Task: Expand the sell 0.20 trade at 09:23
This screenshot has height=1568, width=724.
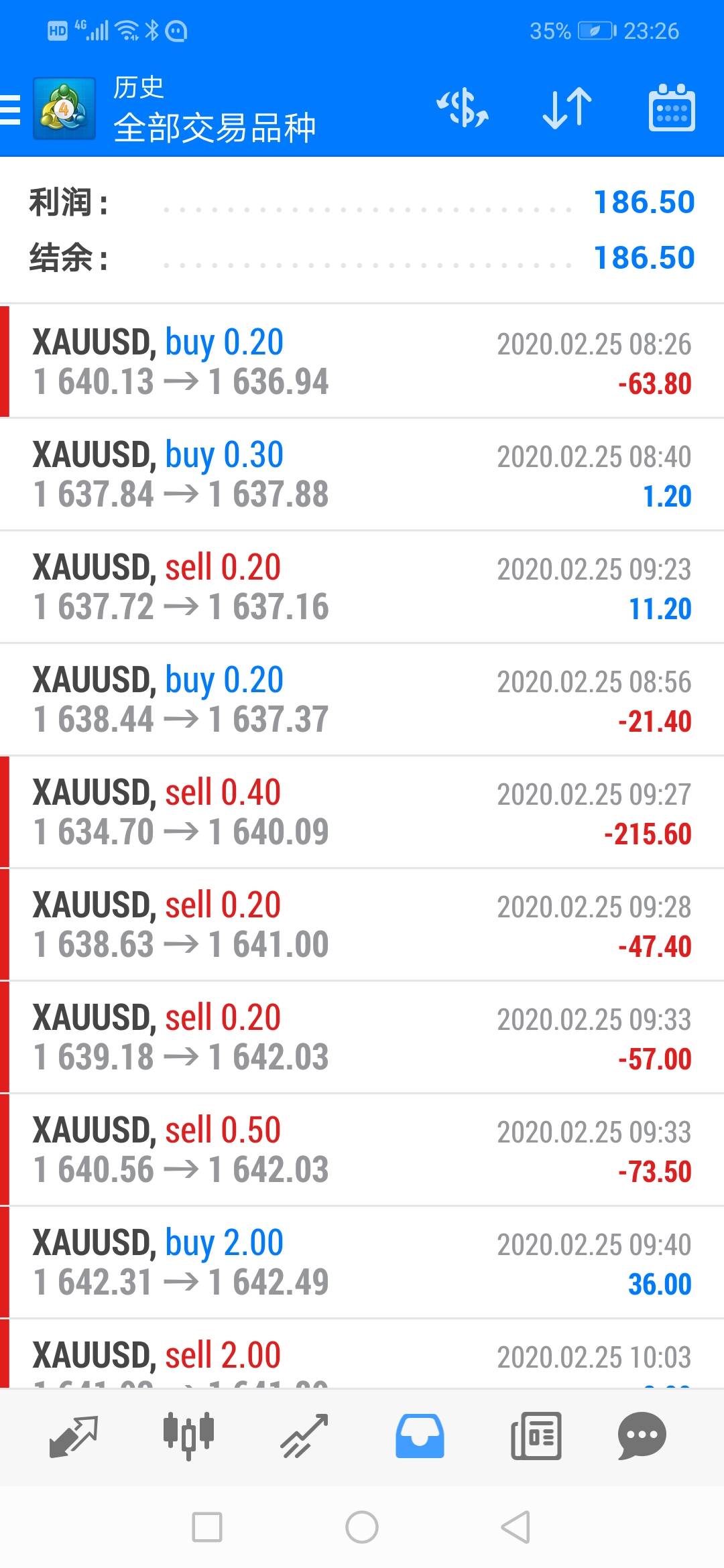Action: click(362, 587)
